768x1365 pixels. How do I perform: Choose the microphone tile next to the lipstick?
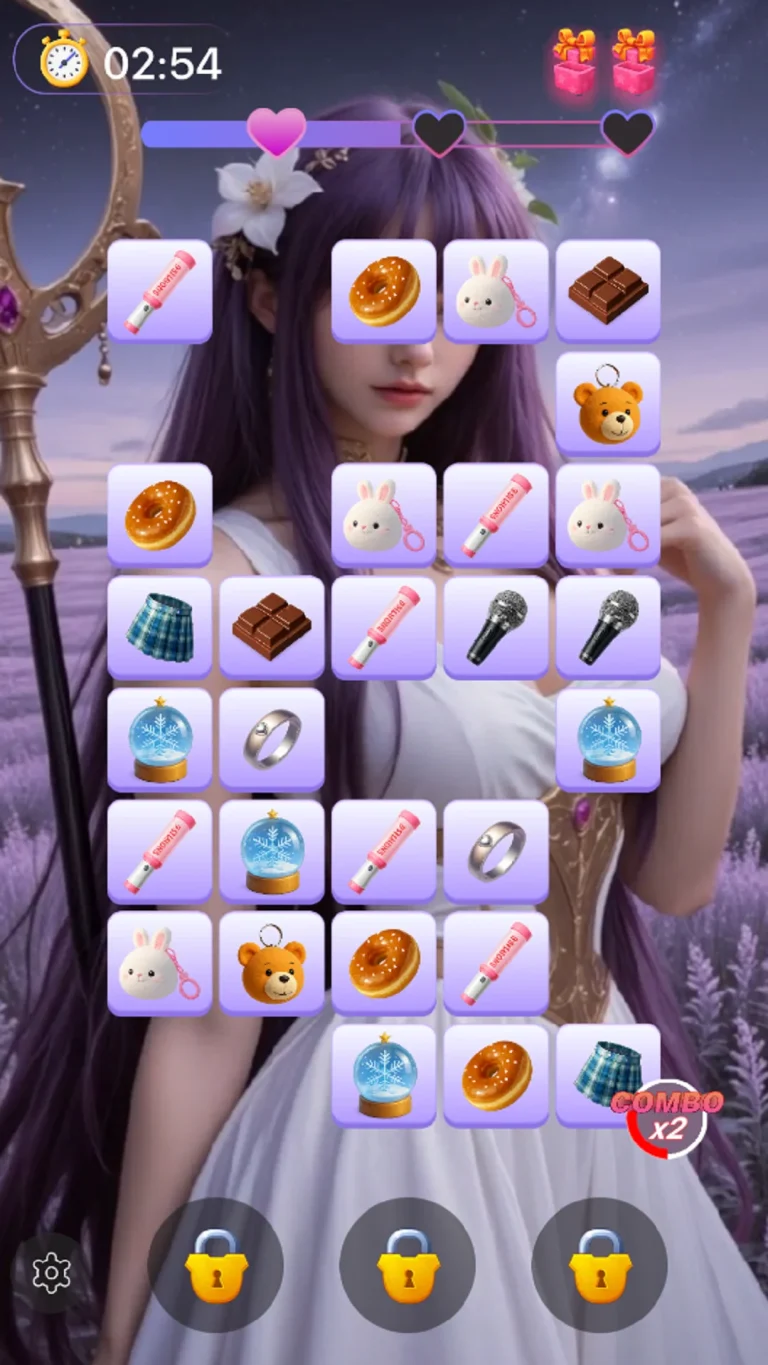[x=496, y=627]
